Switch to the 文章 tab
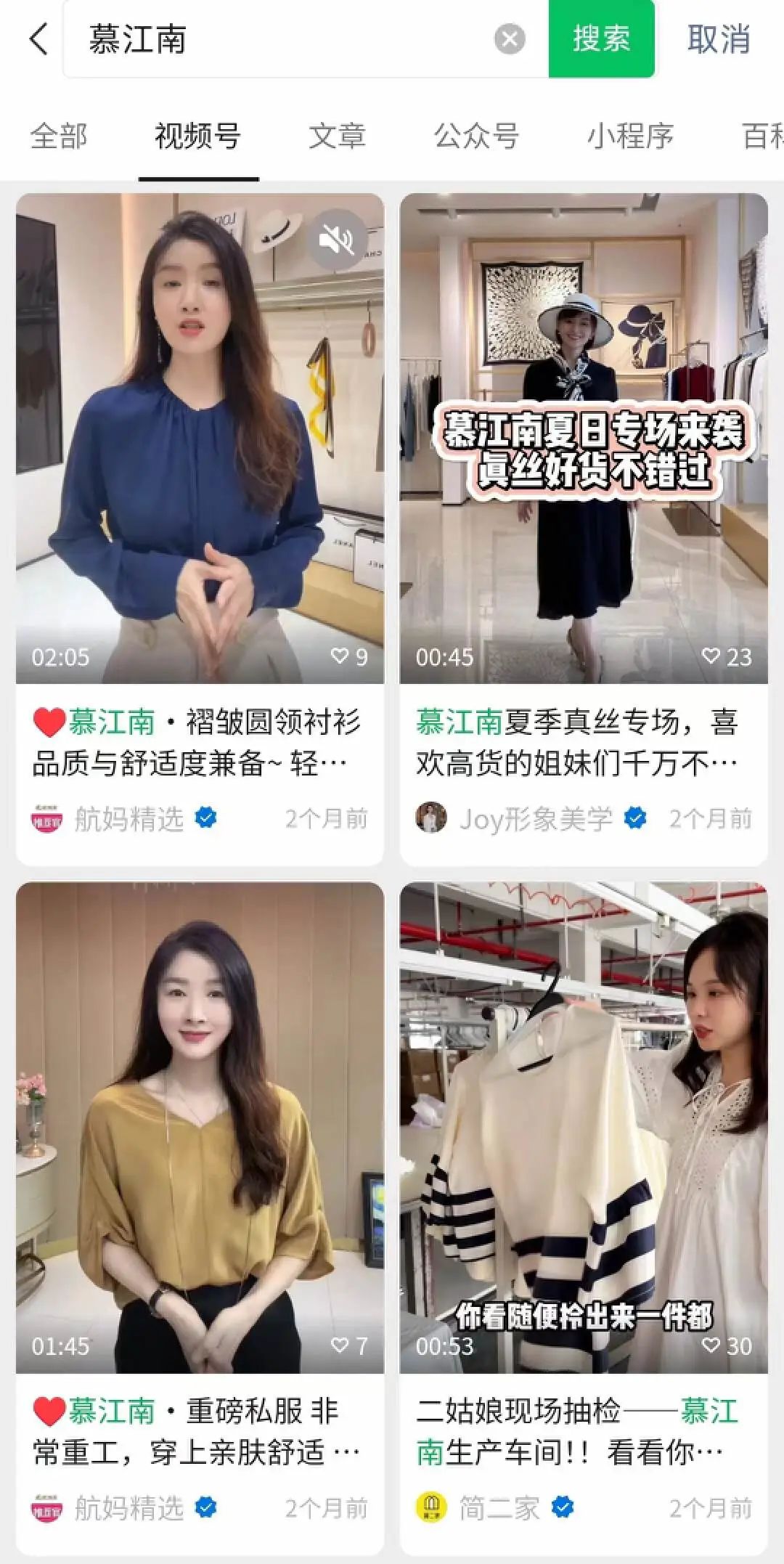 click(338, 136)
